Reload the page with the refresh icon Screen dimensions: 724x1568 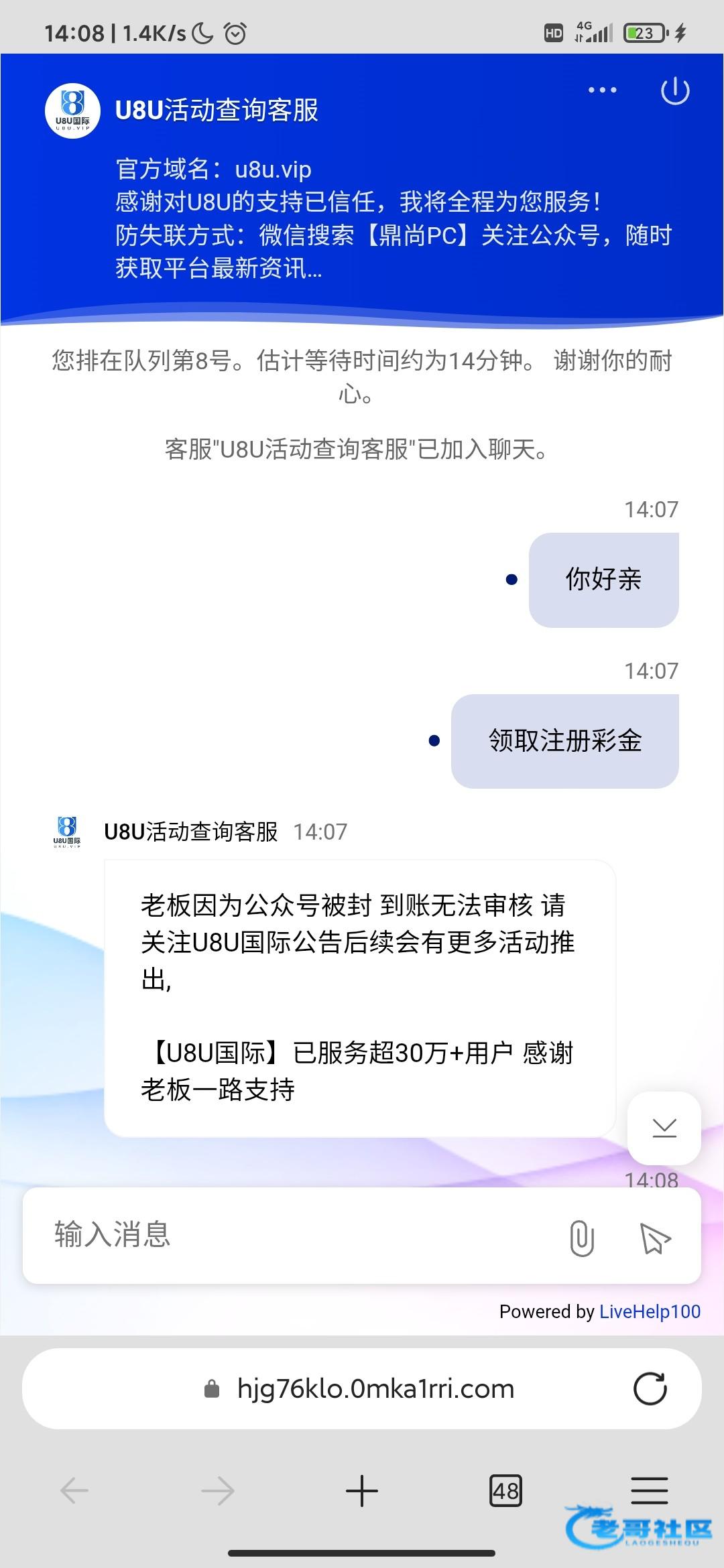[x=650, y=1388]
